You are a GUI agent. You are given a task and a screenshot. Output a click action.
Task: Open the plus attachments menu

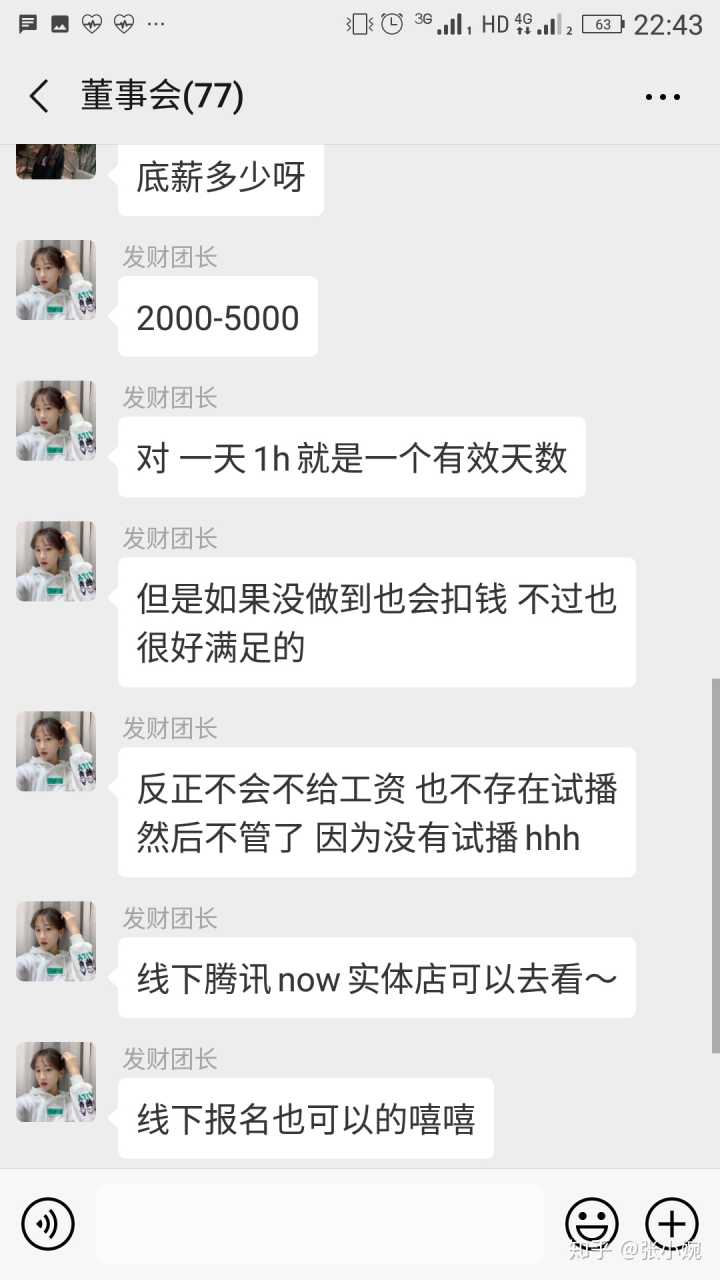click(672, 1223)
